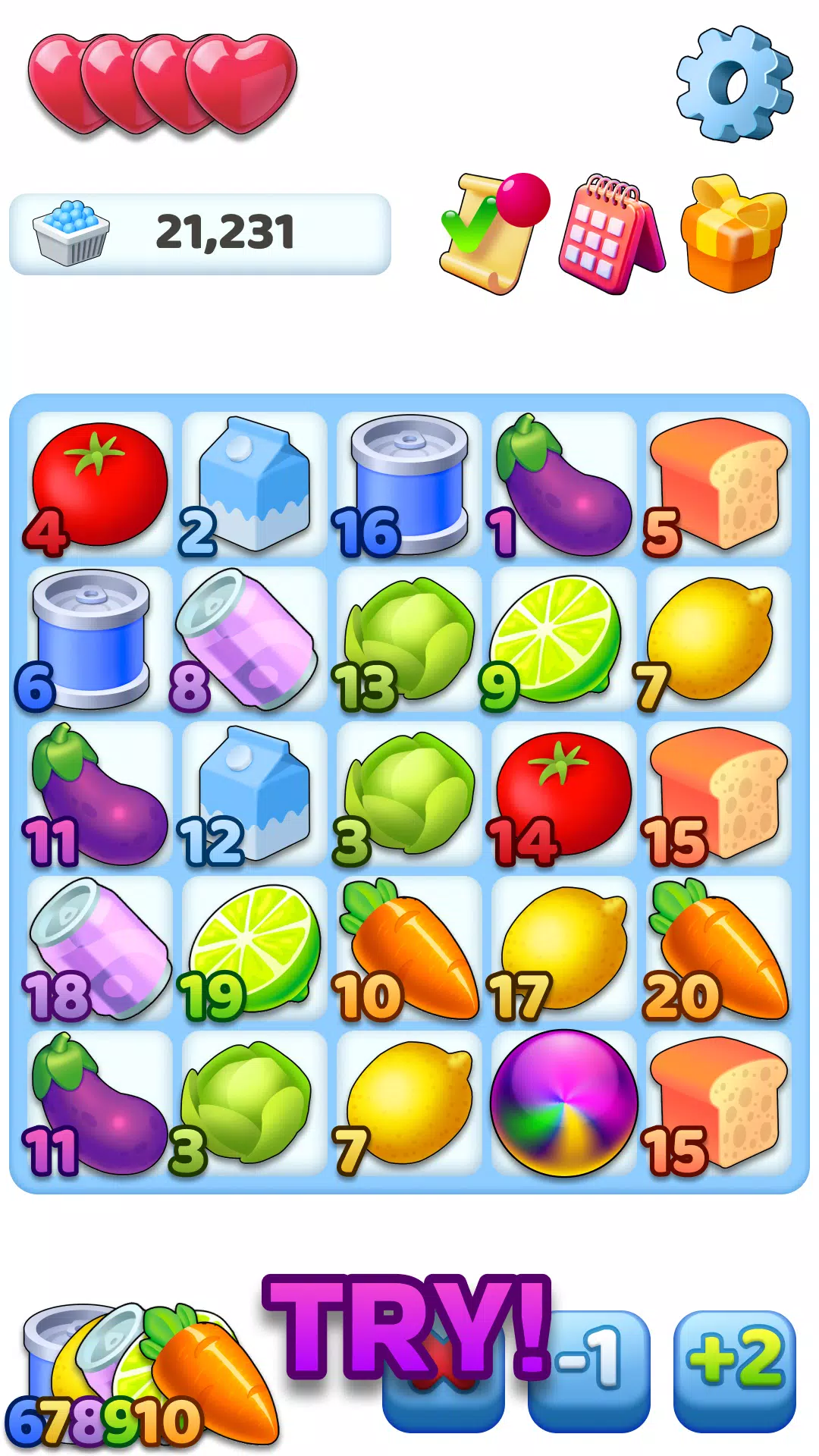
Task: Open the checklist scroll with red dot
Action: tap(491, 234)
